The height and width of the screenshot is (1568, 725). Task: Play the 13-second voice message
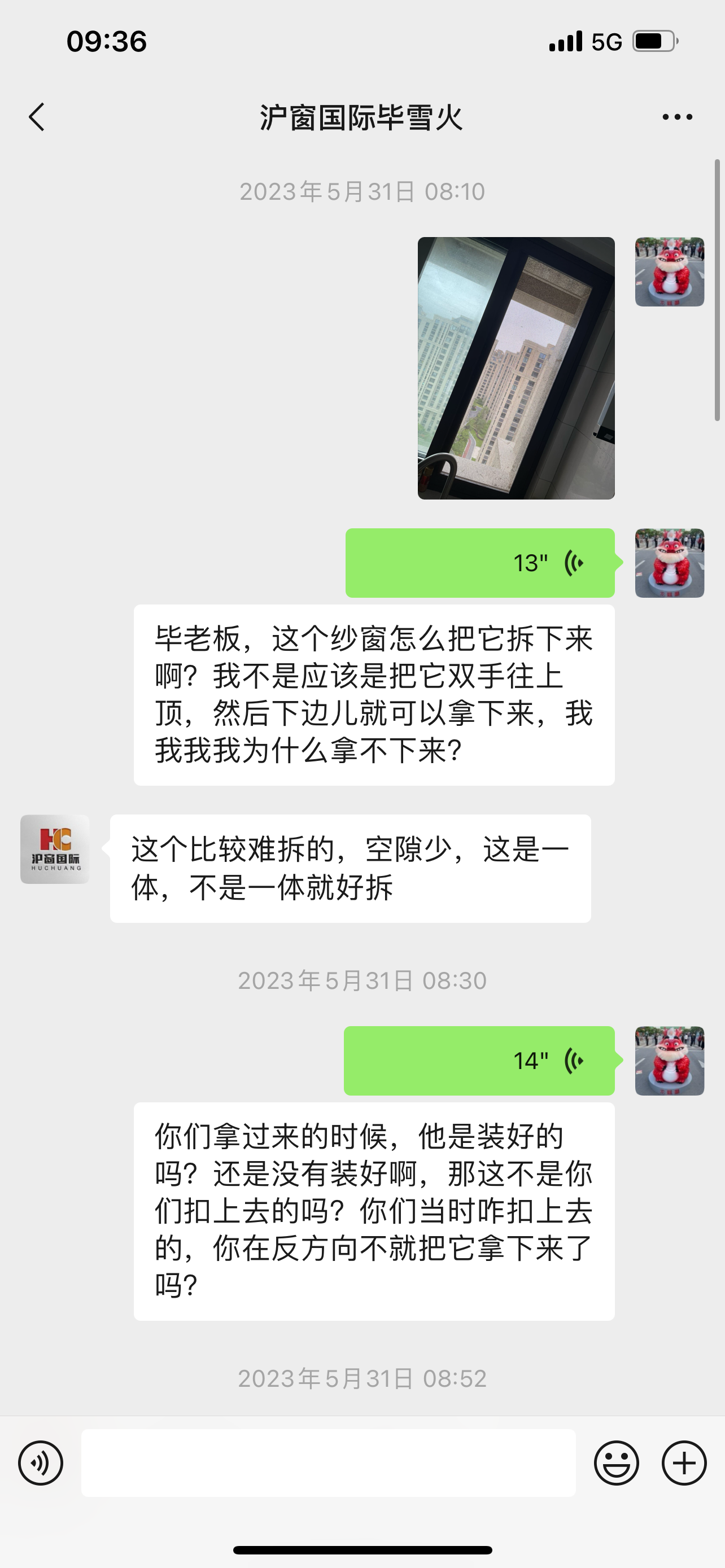coord(480,563)
